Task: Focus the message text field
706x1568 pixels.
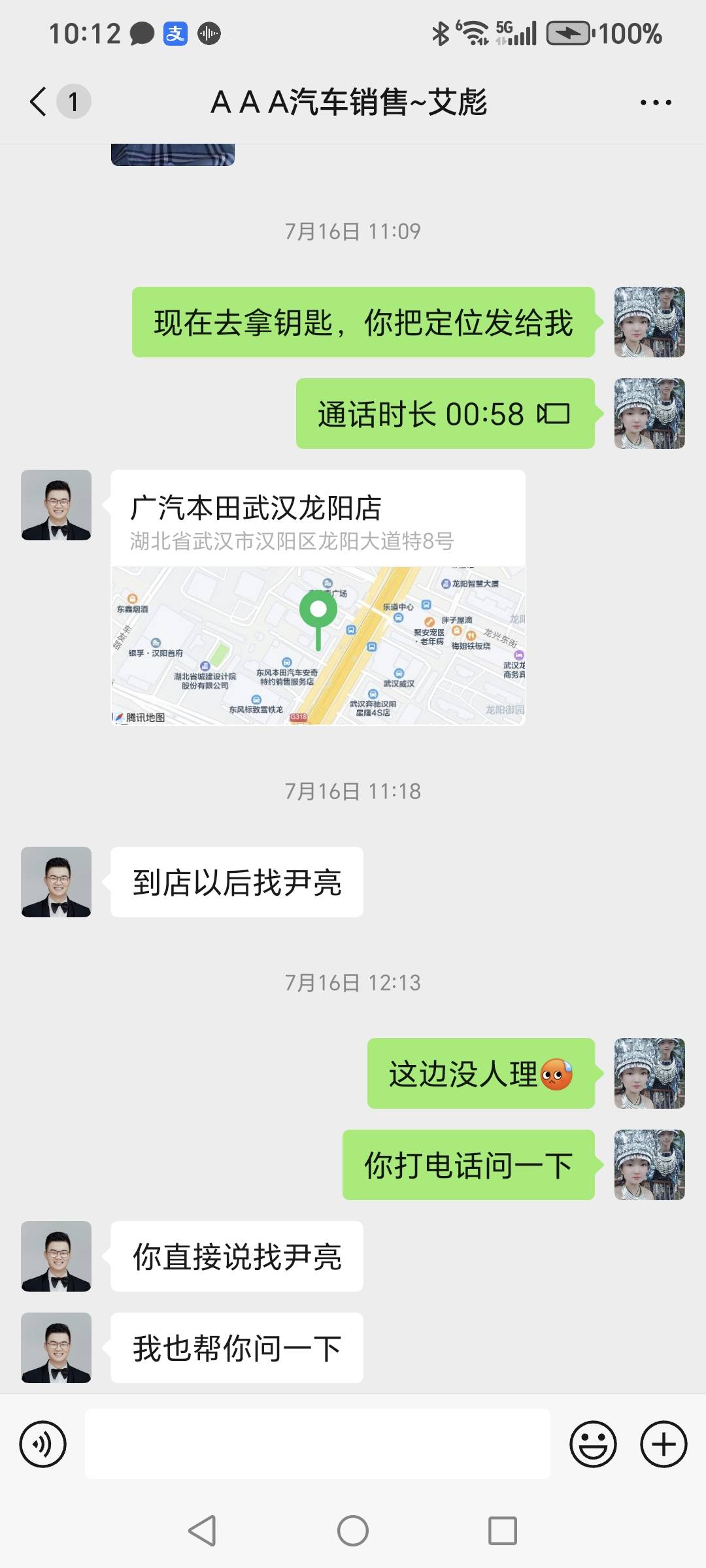Action: 318,1444
